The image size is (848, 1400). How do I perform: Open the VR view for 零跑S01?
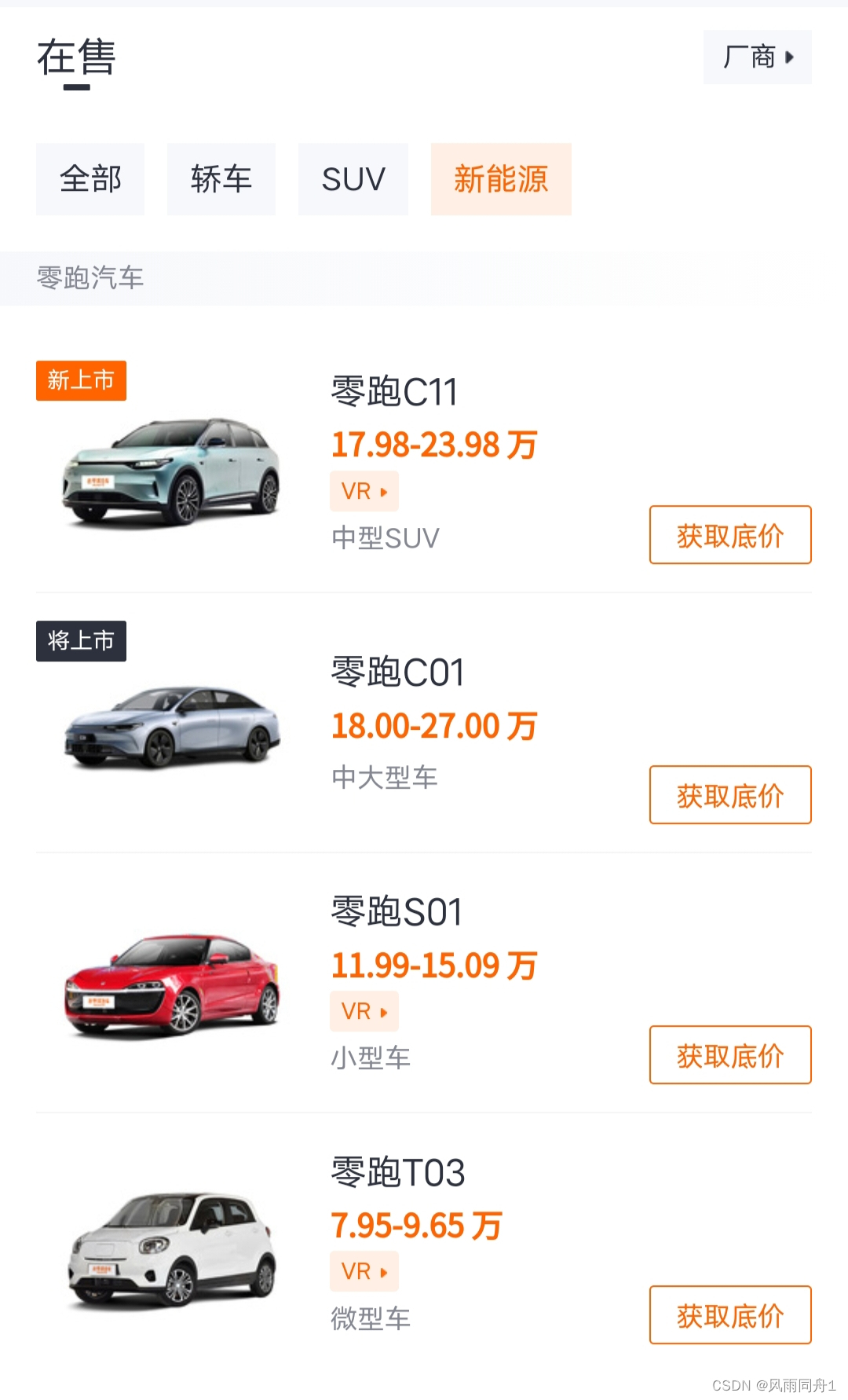tap(364, 1011)
